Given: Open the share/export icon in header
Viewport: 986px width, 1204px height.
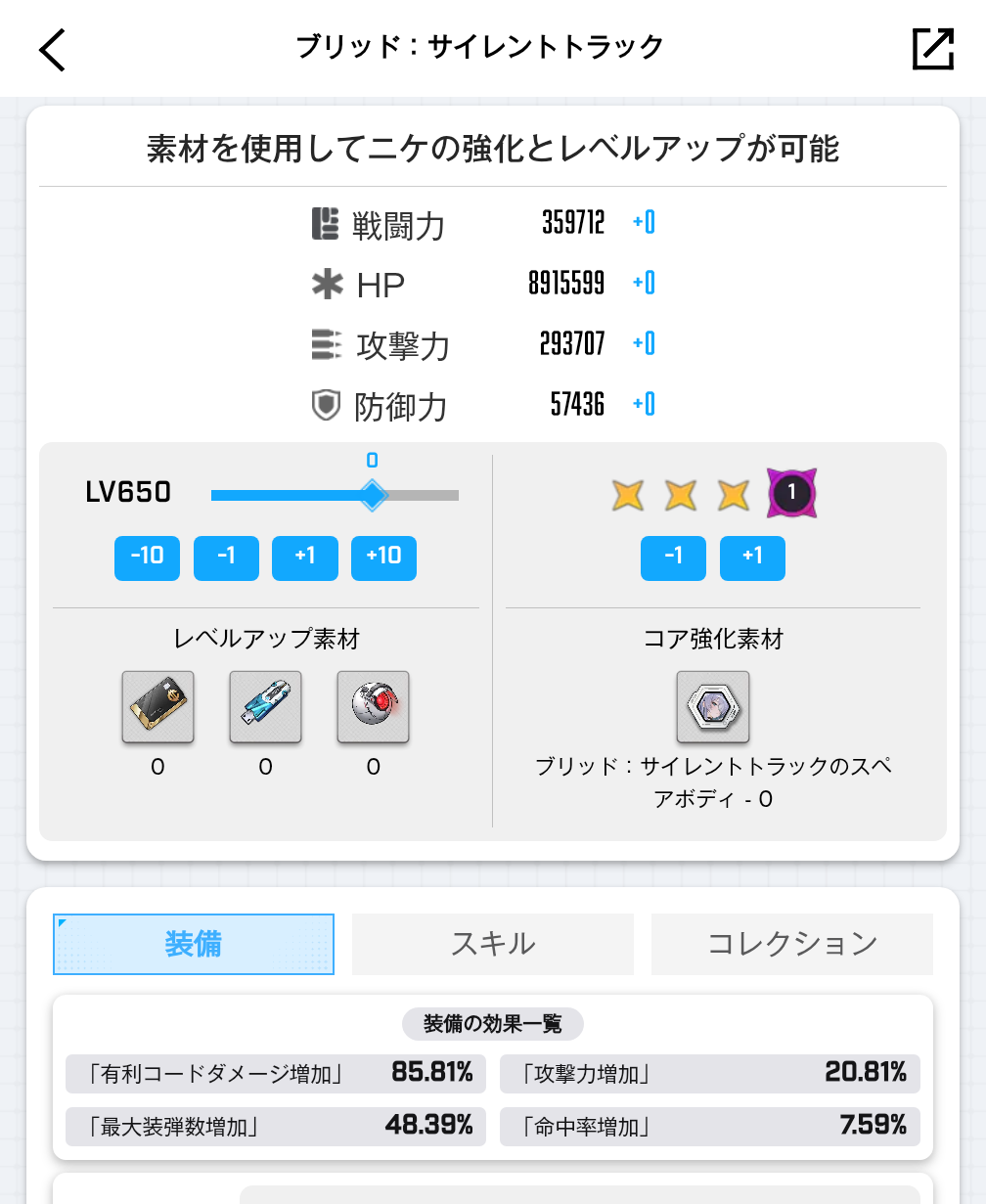Looking at the screenshot, I should pos(932,49).
